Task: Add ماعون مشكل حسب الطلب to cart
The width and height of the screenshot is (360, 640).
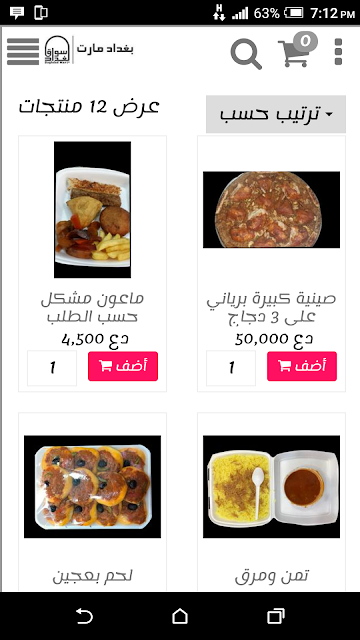Action: (123, 366)
